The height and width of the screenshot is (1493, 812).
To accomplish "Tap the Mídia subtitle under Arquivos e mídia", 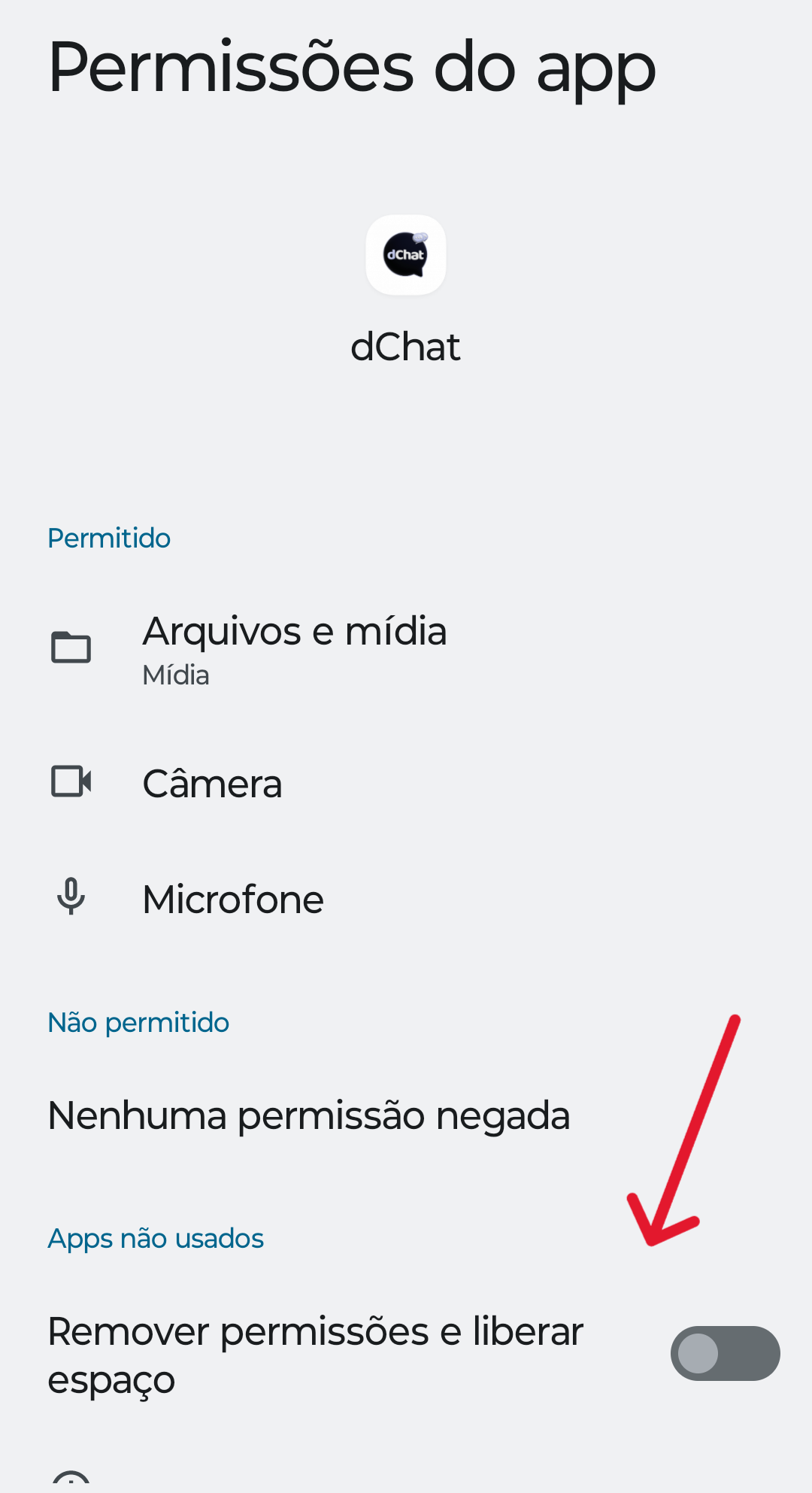I will (175, 675).
